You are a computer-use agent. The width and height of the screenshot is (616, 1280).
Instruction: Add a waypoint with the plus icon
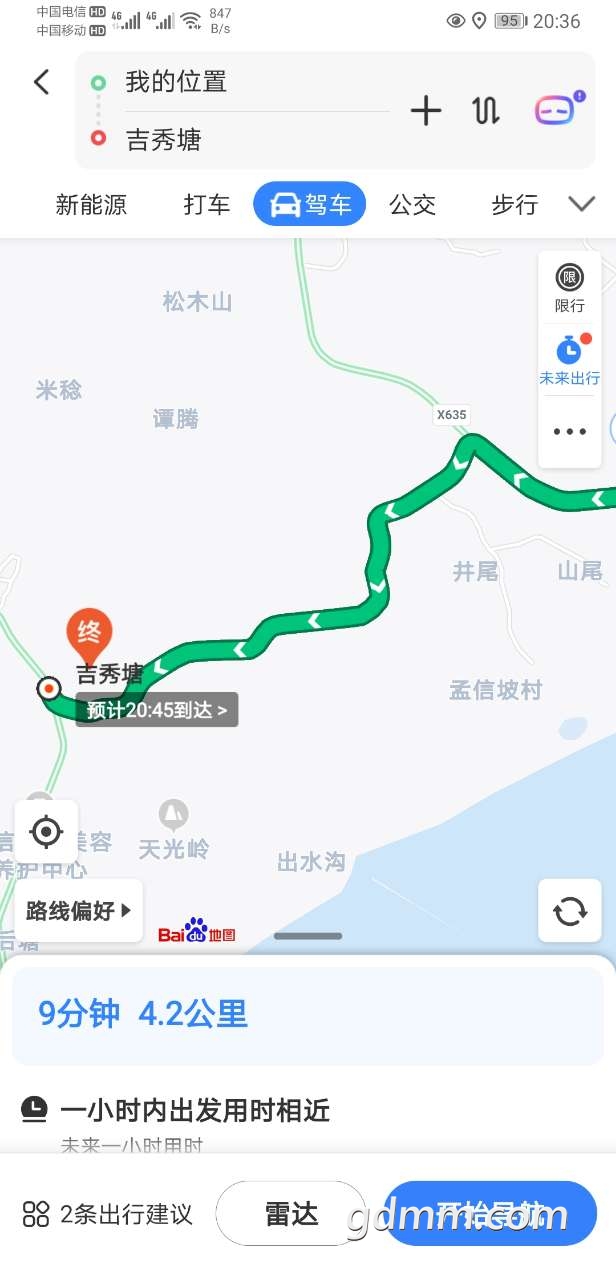click(426, 110)
